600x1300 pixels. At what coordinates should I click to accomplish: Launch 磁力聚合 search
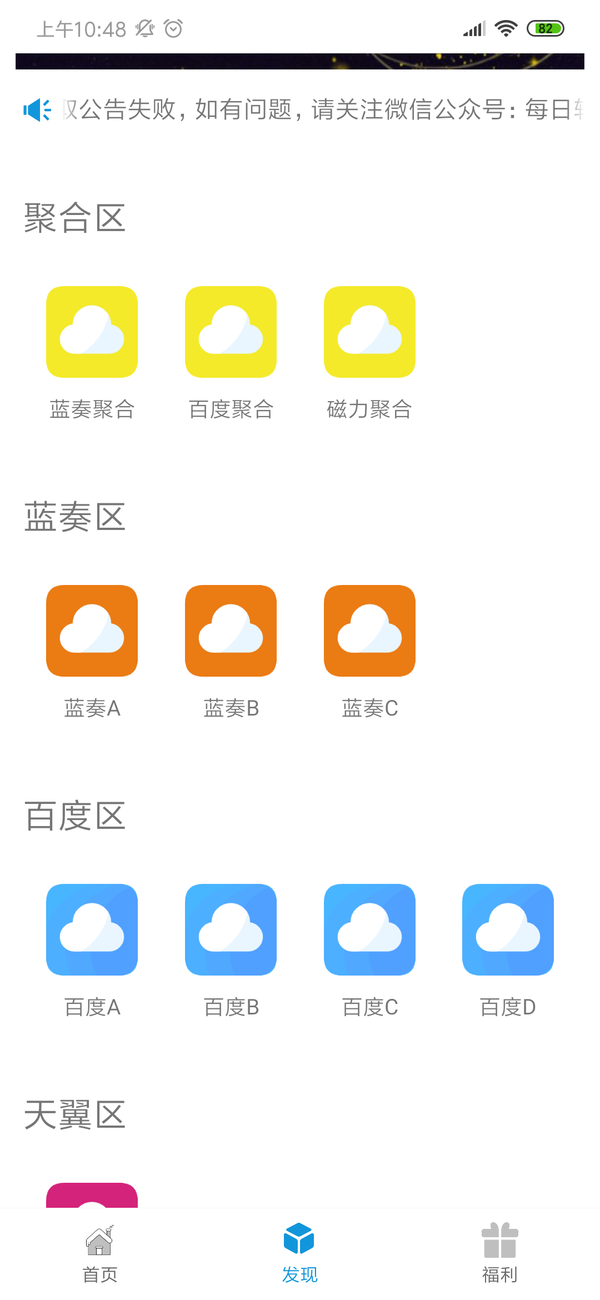pos(369,332)
